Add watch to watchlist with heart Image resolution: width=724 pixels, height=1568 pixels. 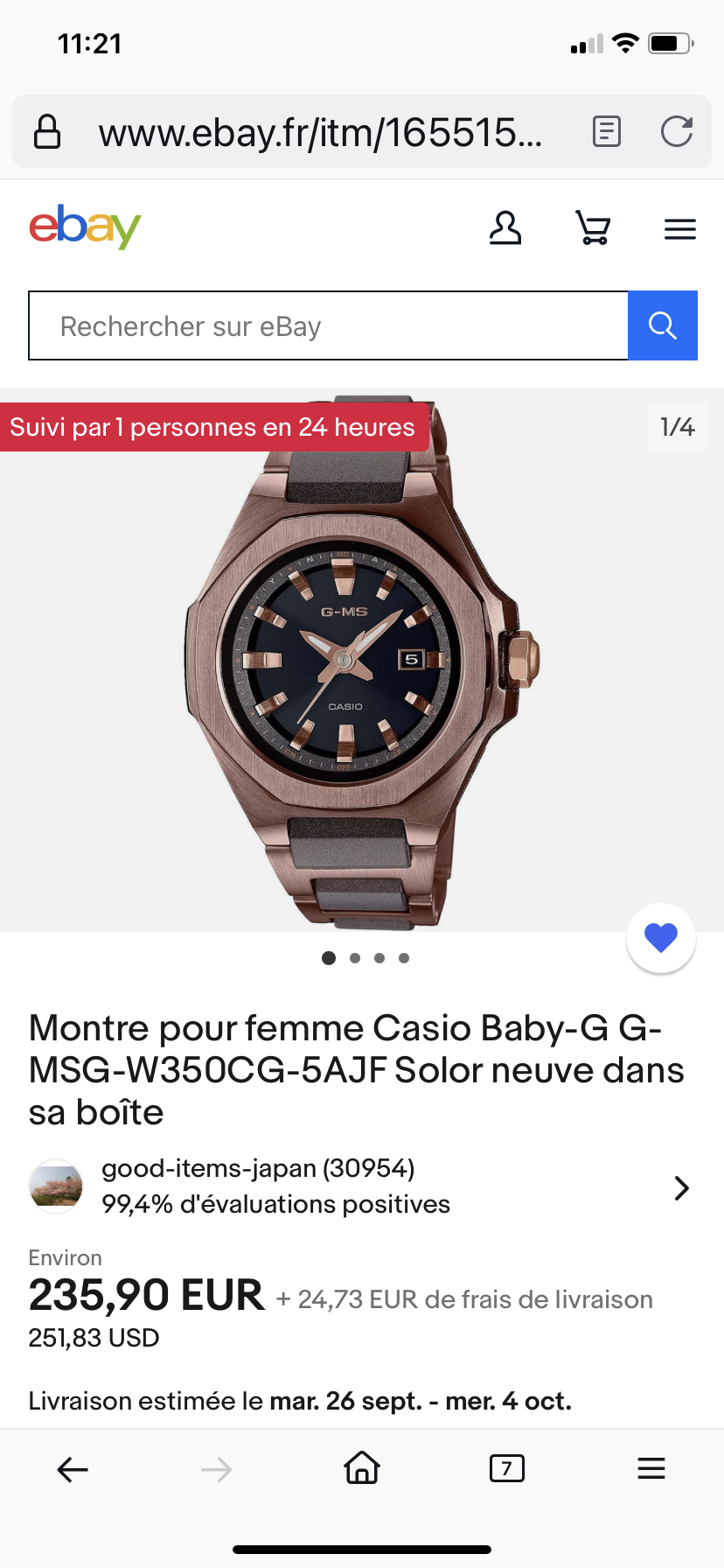point(660,938)
